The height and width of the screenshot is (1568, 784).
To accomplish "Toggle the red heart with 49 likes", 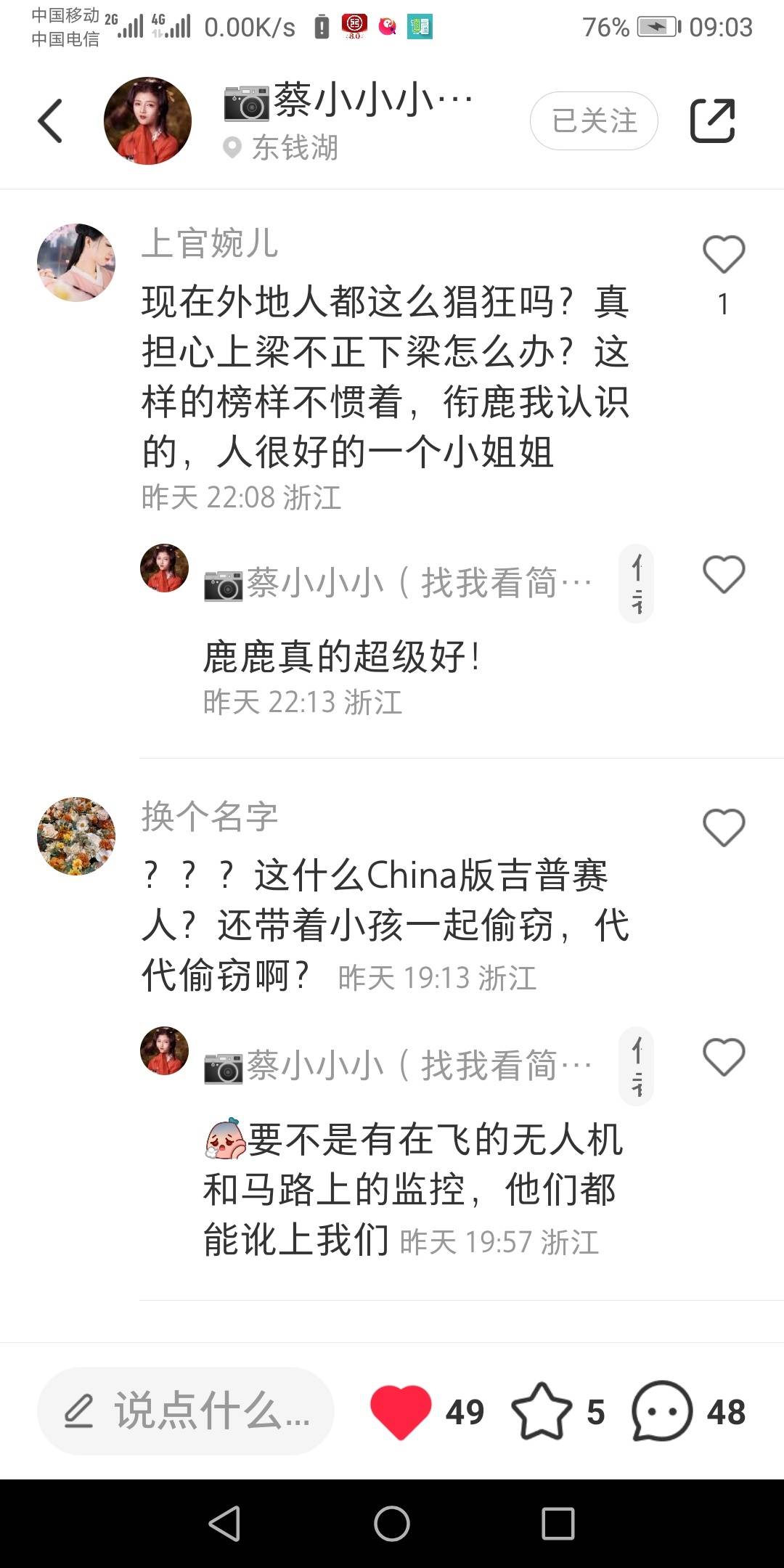I will 401,1411.
